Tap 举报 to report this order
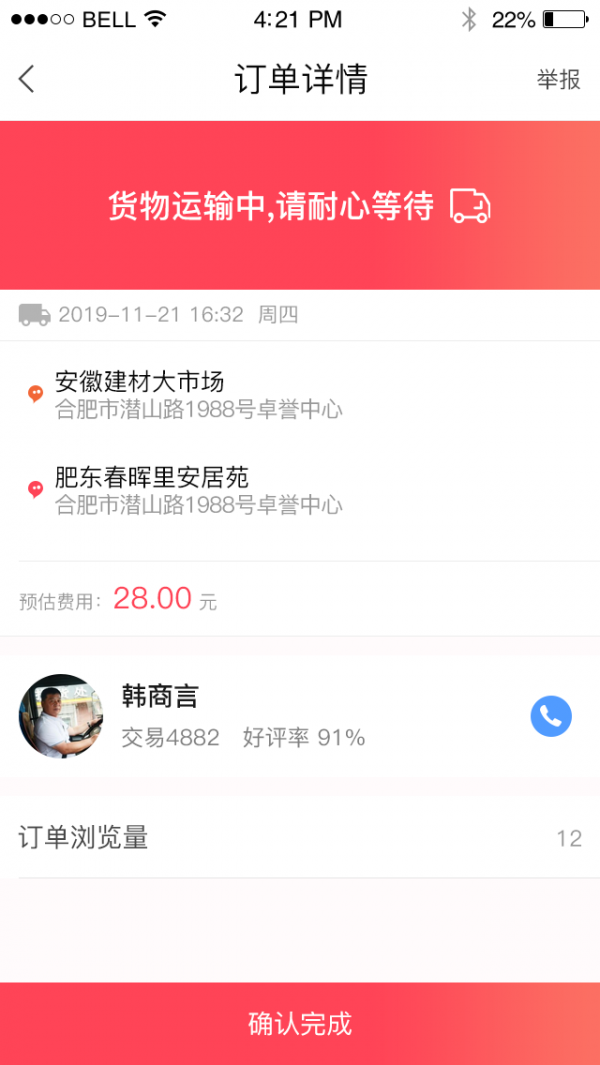This screenshot has width=600, height=1065. pos(558,80)
